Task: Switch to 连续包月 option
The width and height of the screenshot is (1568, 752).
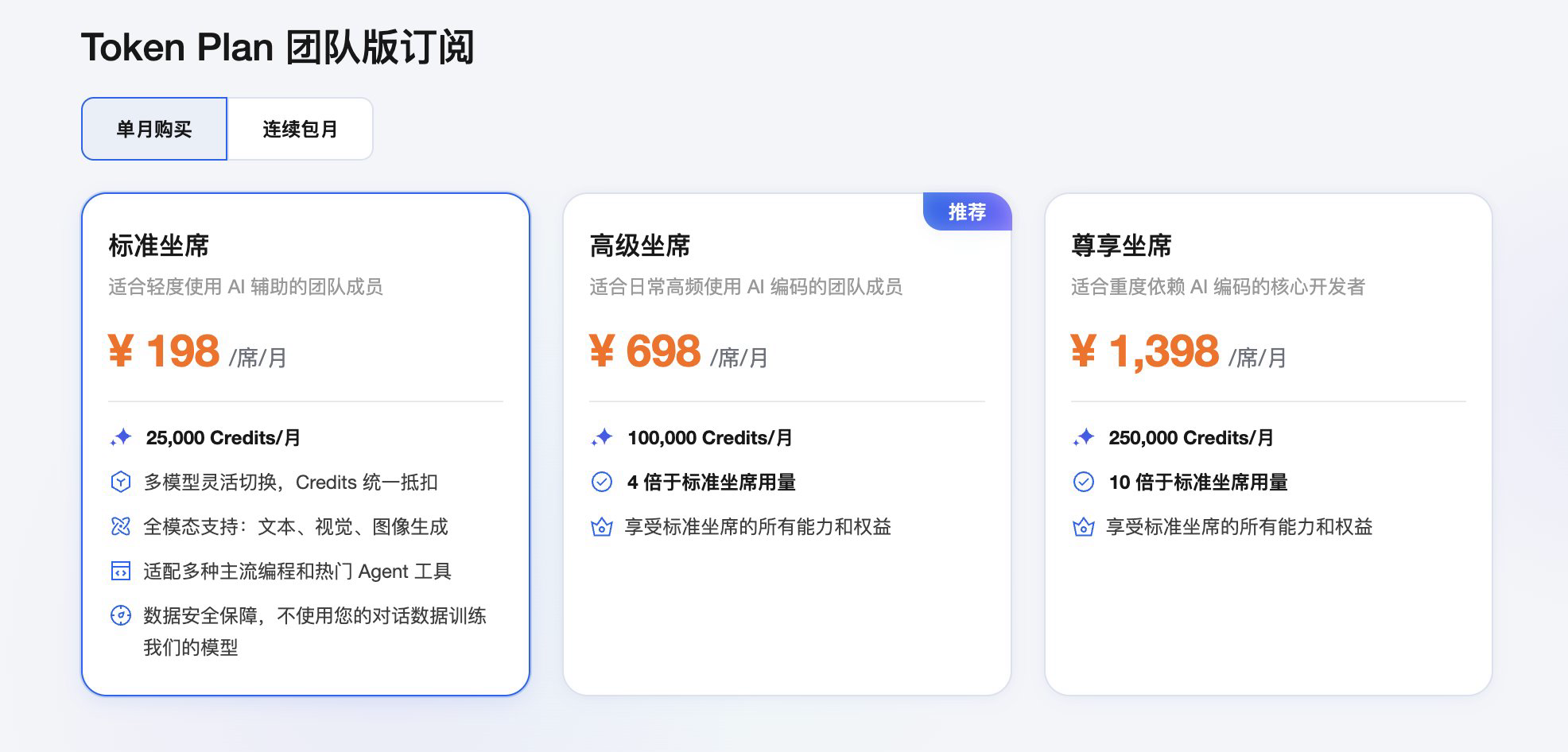Action: [300, 129]
